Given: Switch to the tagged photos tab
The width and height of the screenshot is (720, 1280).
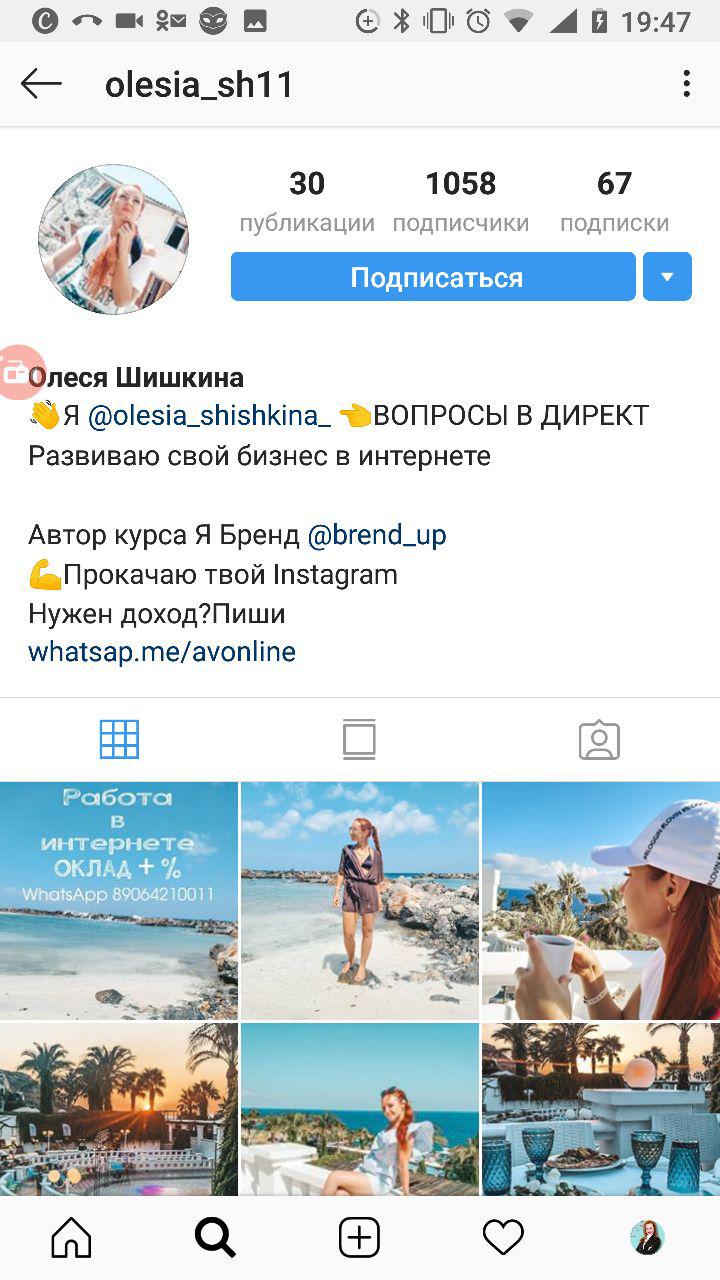Looking at the screenshot, I should (x=599, y=740).
